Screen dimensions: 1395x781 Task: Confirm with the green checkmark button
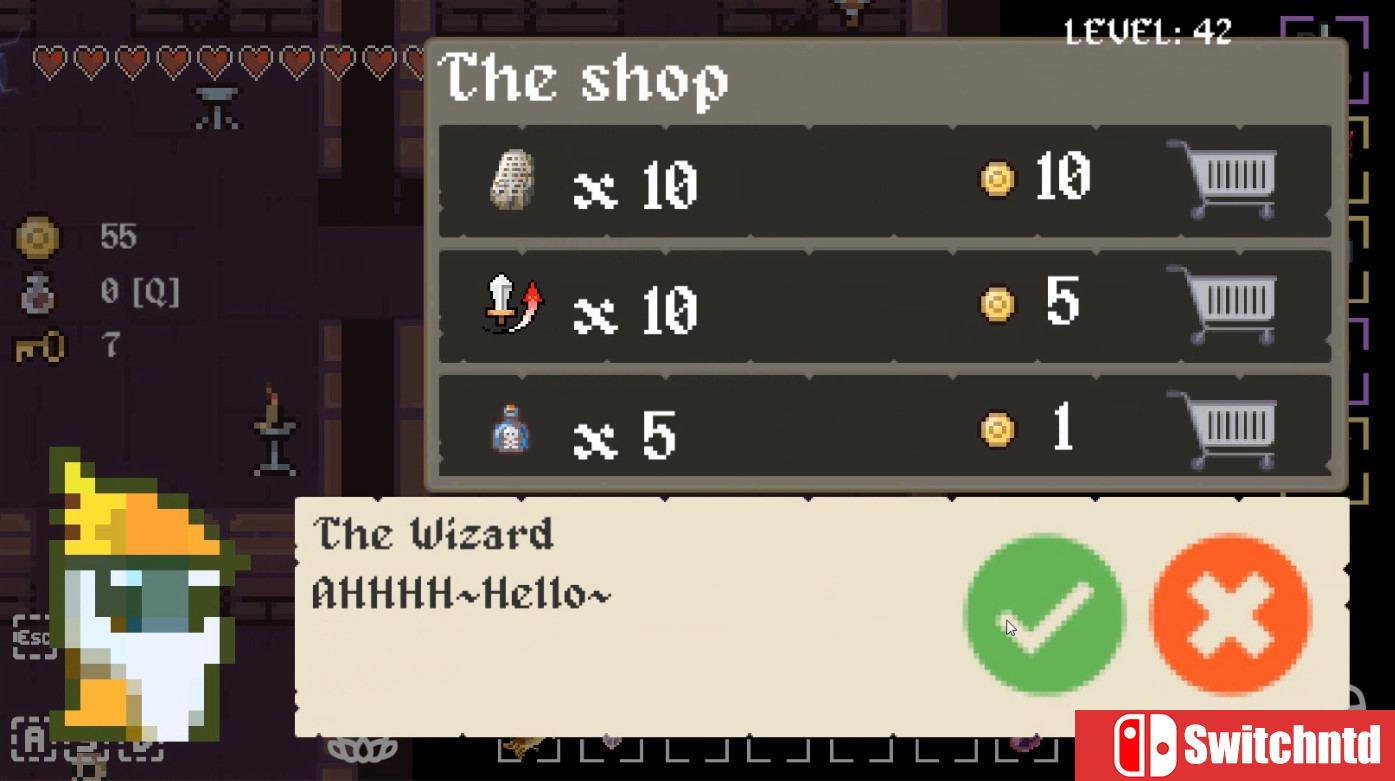(x=1045, y=614)
